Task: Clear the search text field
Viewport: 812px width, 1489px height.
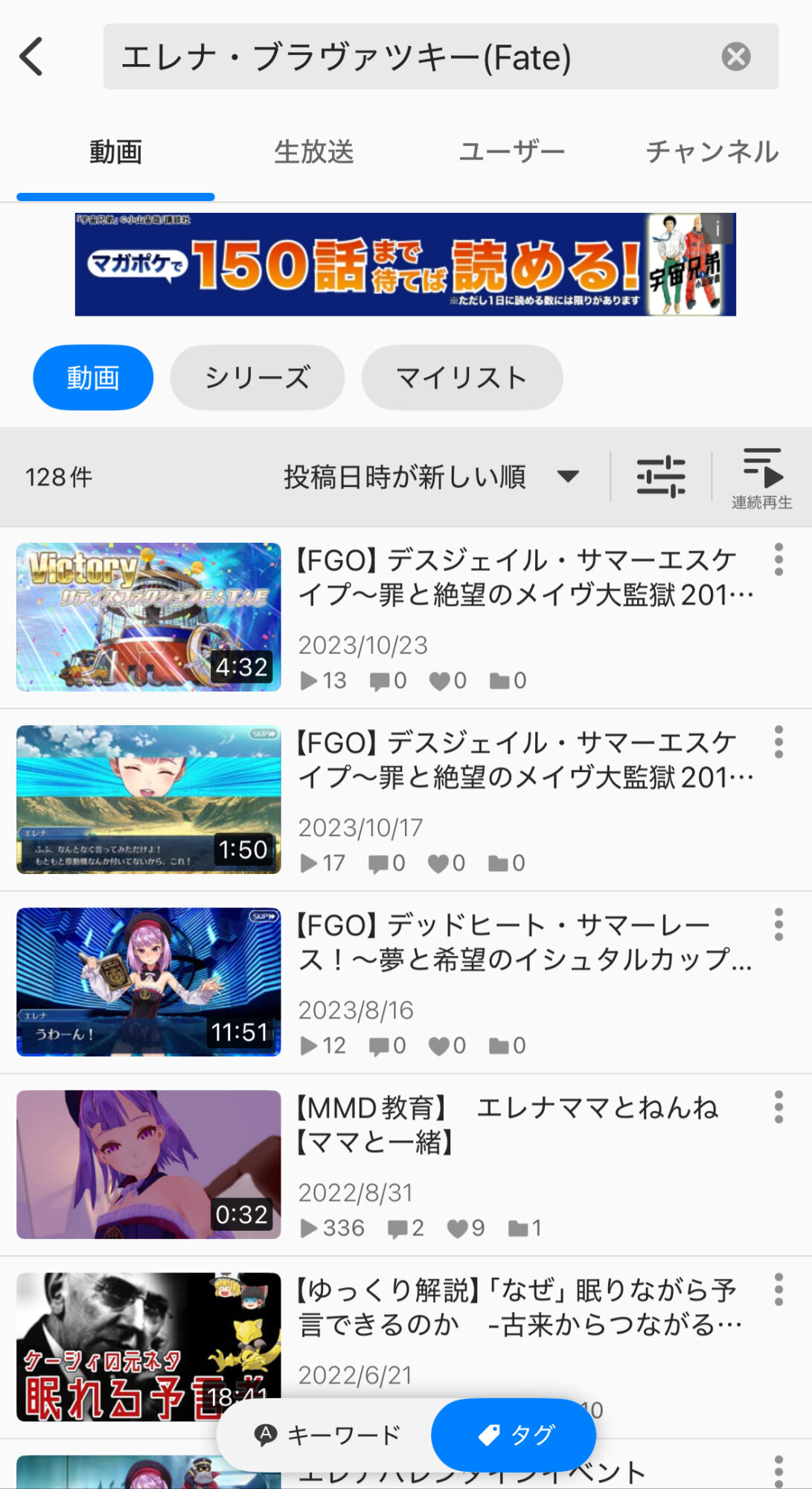Action: (735, 57)
